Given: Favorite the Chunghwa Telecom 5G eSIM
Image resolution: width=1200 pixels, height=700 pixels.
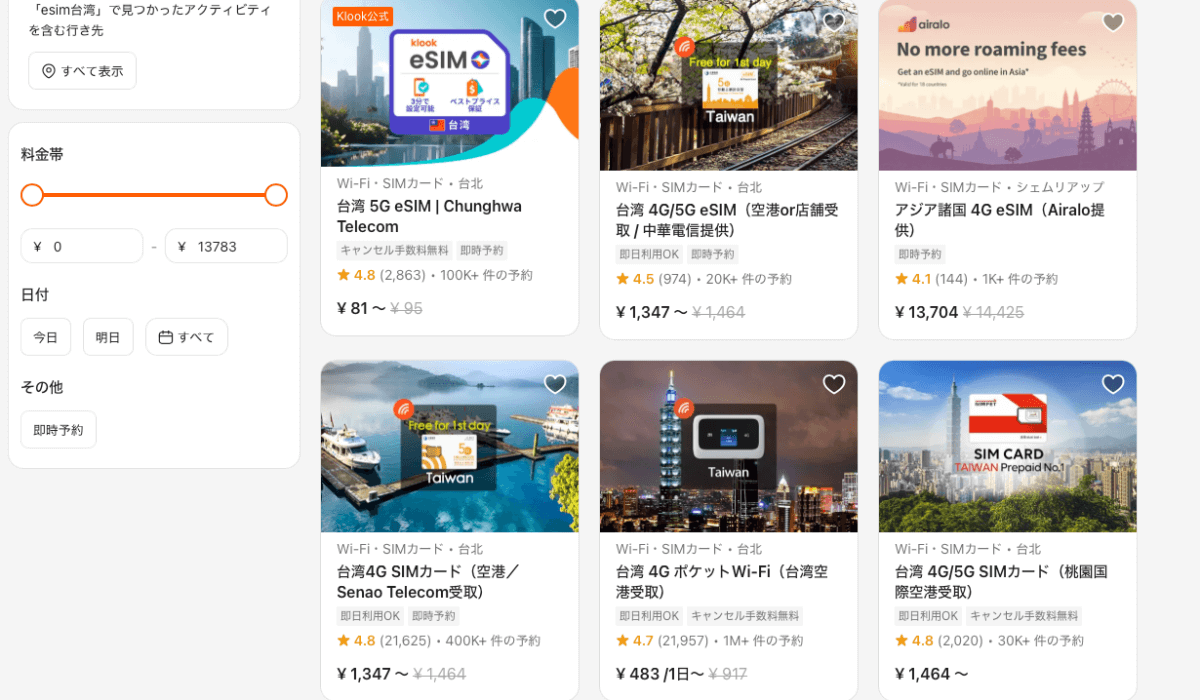Looking at the screenshot, I should click(555, 19).
